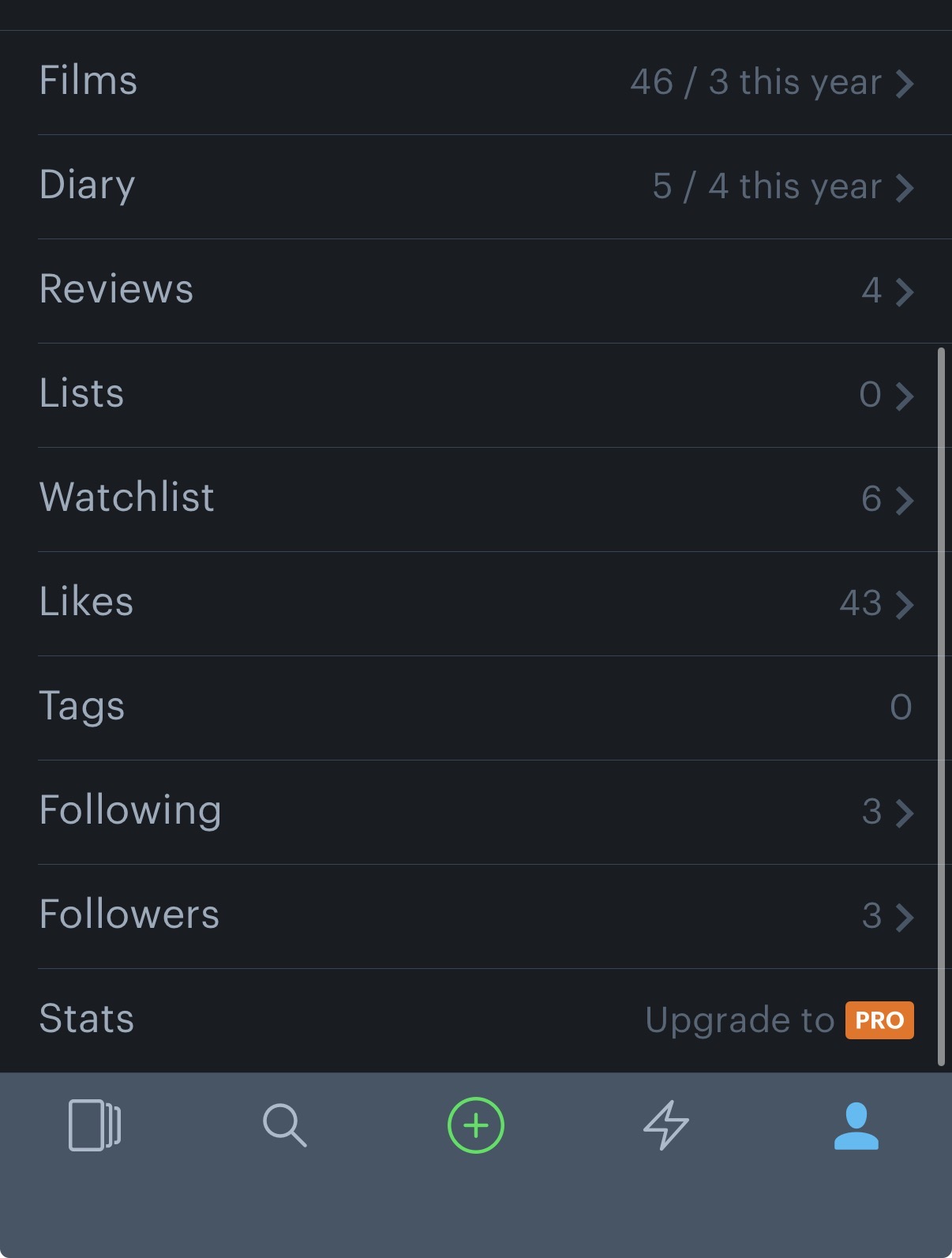The image size is (952, 1258).
Task: Show the Following list
Action: click(476, 812)
